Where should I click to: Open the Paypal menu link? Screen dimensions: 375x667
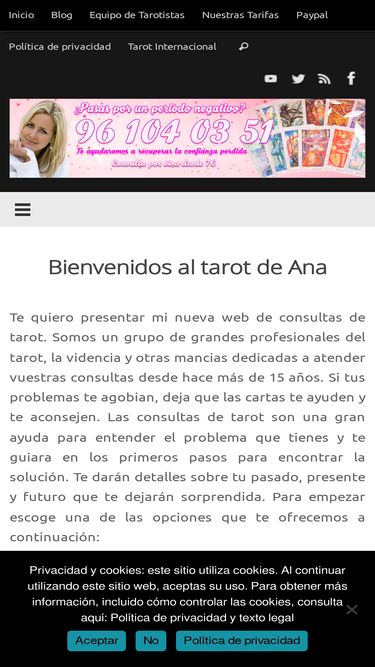click(312, 15)
